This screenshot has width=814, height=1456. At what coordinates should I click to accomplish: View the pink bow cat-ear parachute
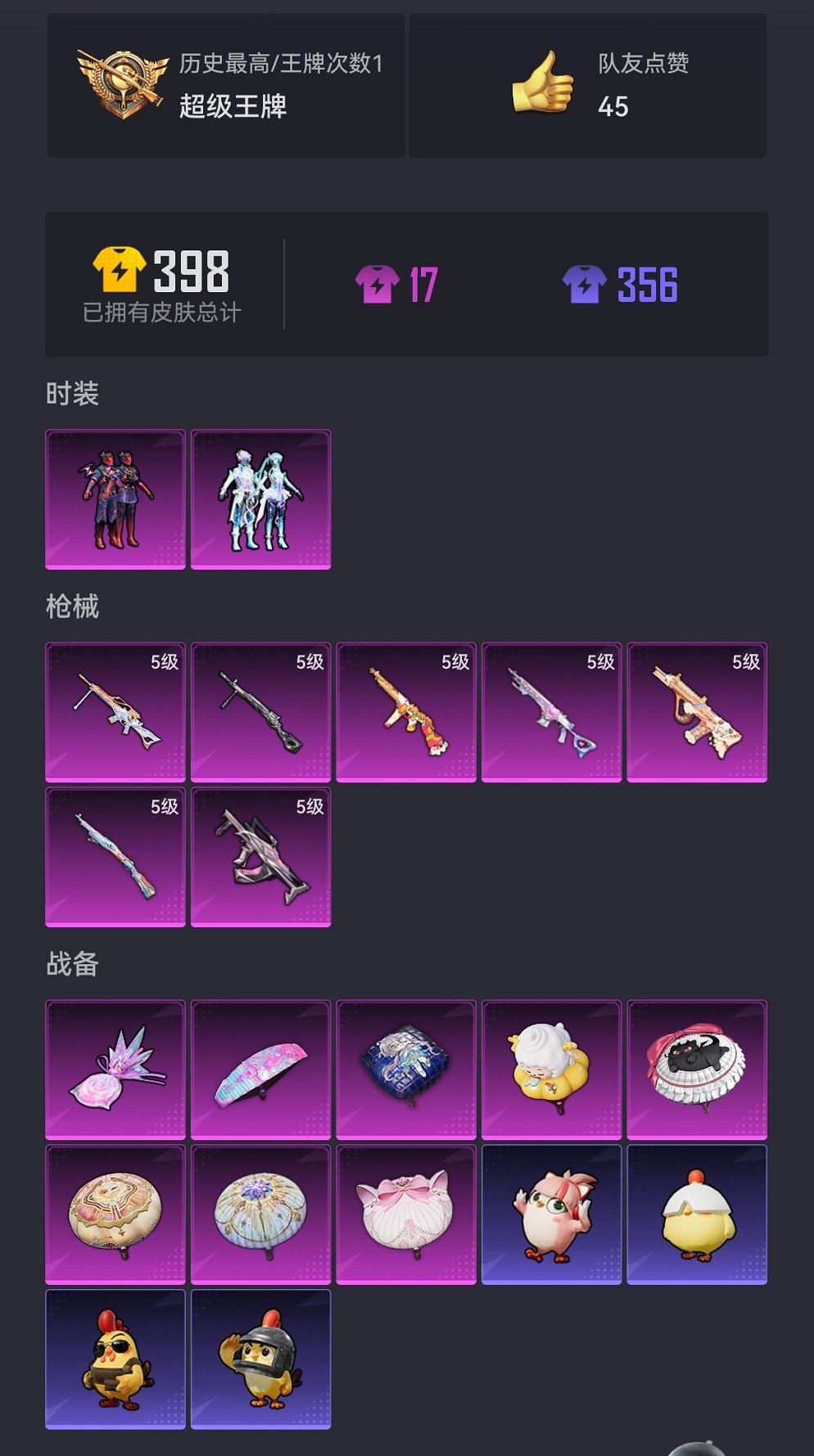click(406, 1215)
